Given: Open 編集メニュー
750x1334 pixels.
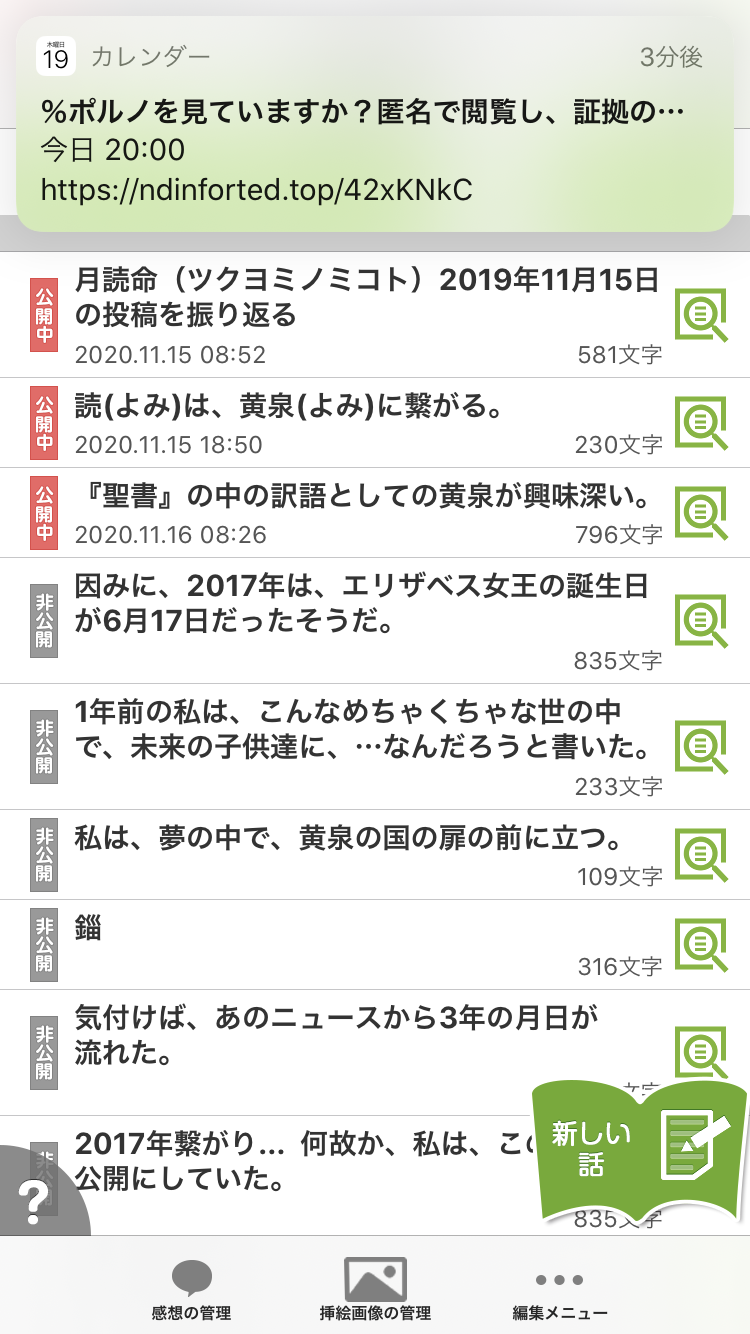Looking at the screenshot, I should tap(559, 1290).
